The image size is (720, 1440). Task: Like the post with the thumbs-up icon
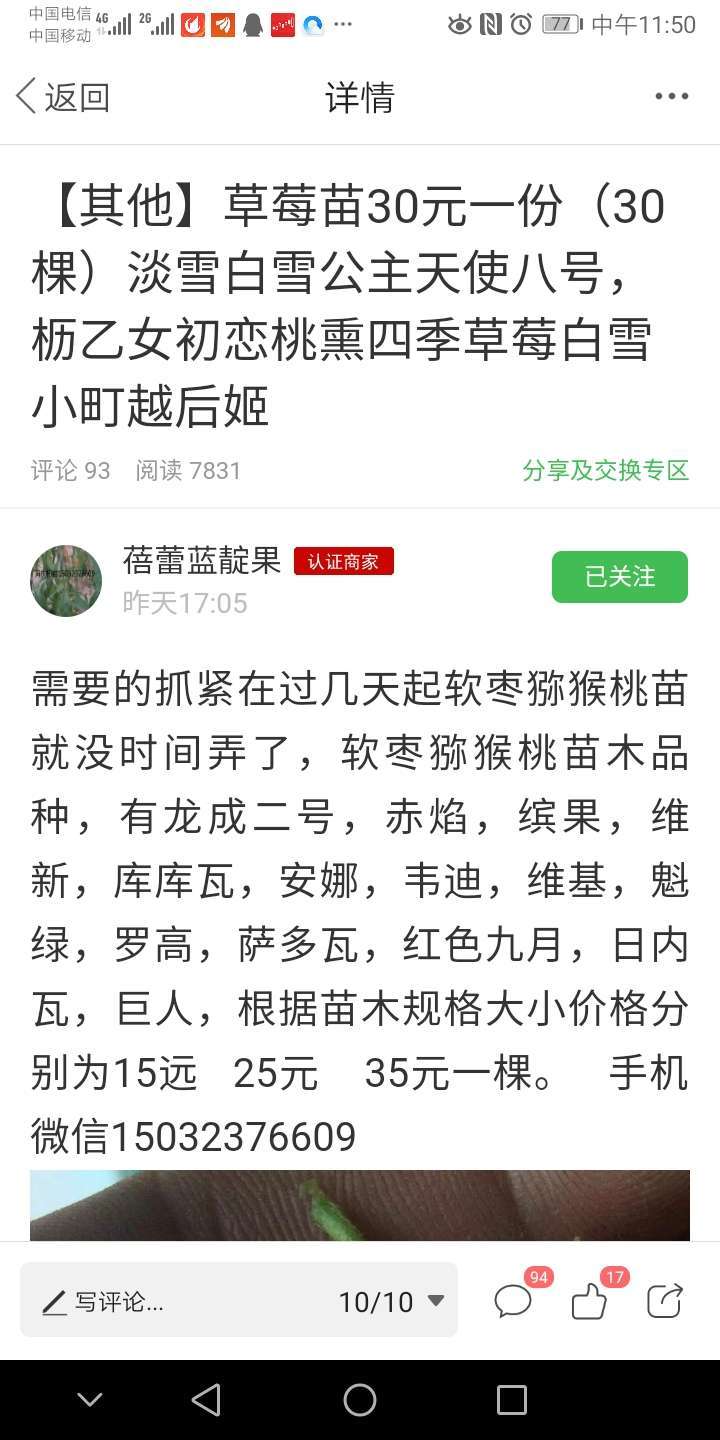pyautogui.click(x=590, y=1301)
